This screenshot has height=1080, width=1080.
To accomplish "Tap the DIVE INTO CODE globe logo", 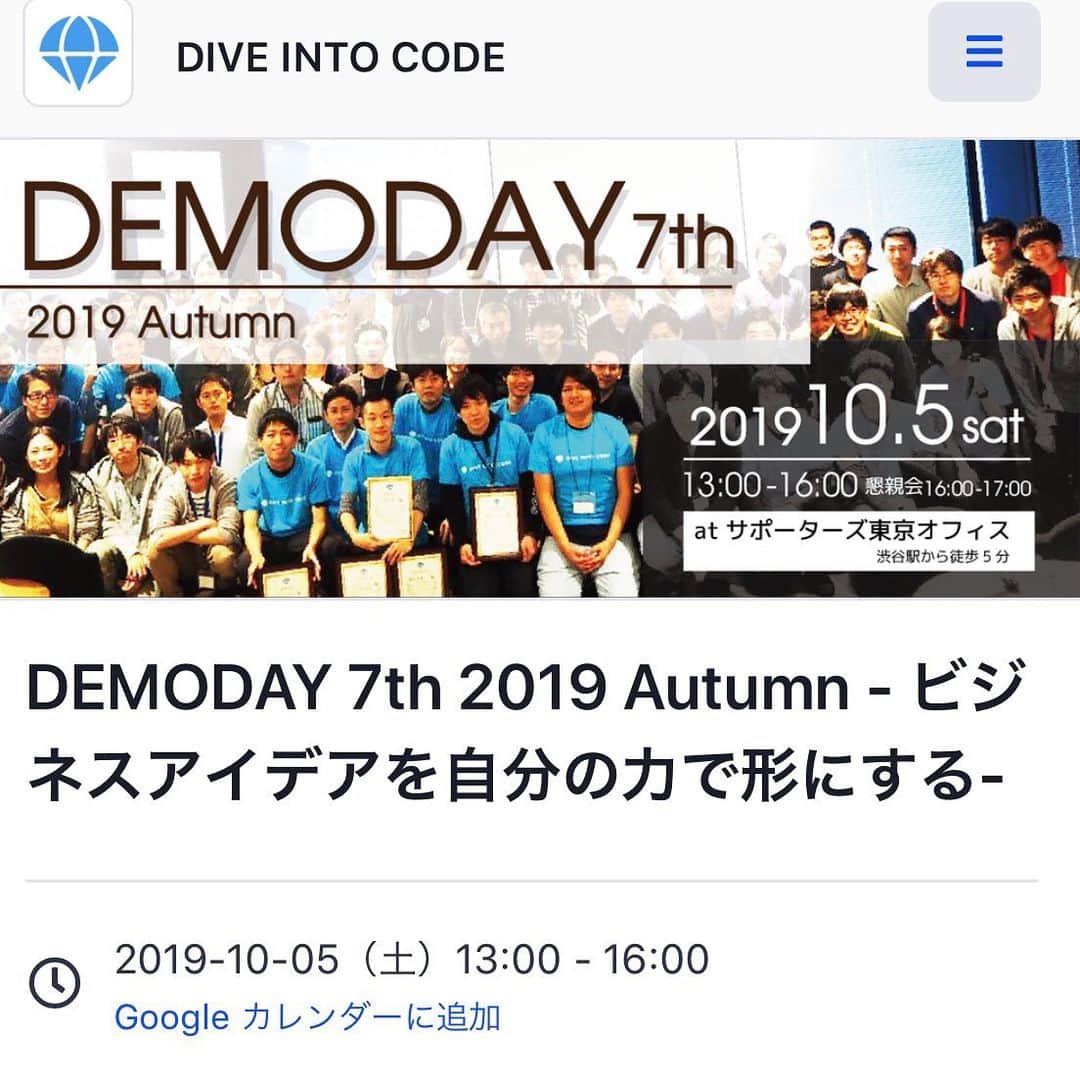I will [78, 52].
